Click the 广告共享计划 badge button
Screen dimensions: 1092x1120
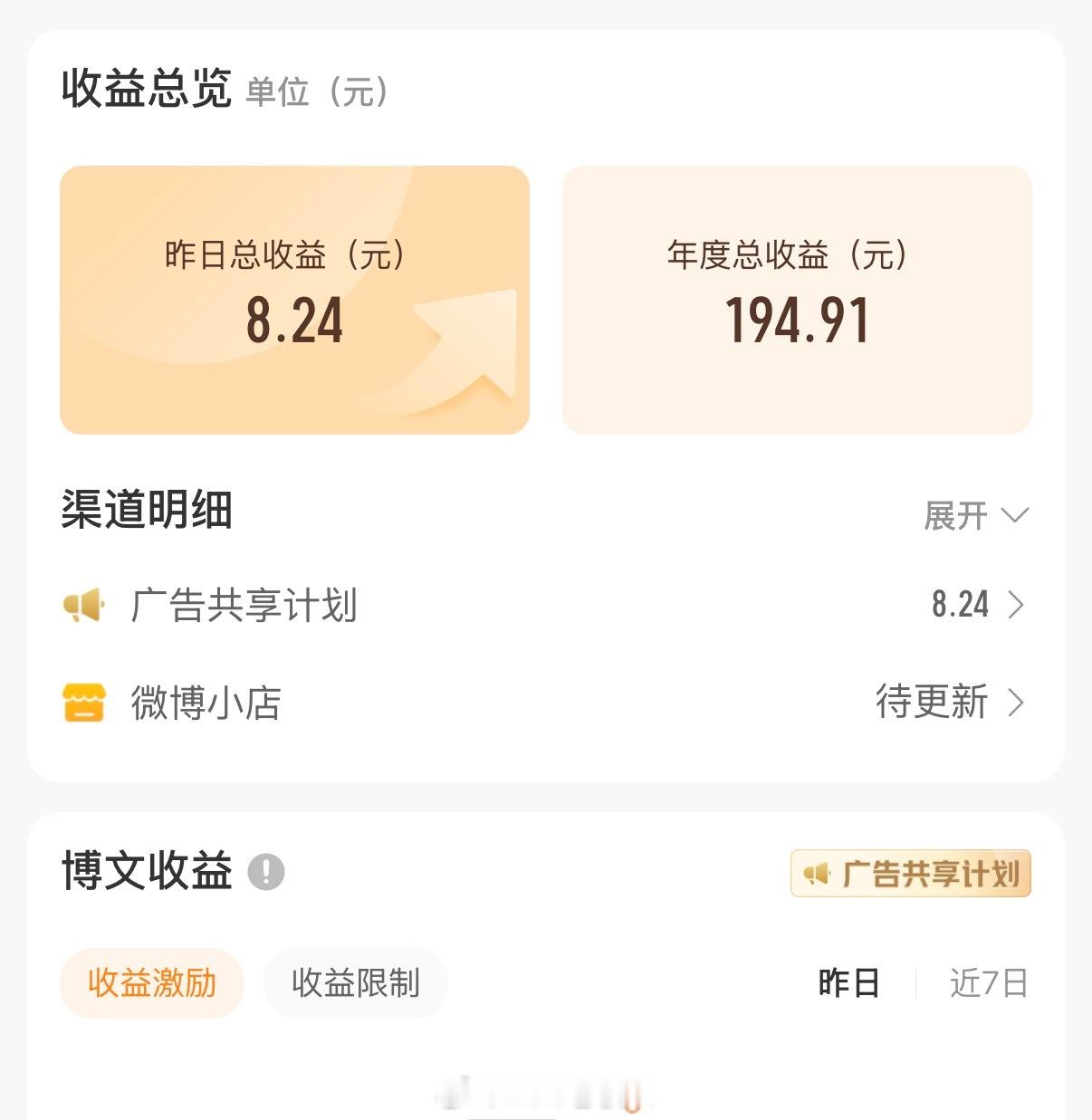pyautogui.click(x=910, y=873)
